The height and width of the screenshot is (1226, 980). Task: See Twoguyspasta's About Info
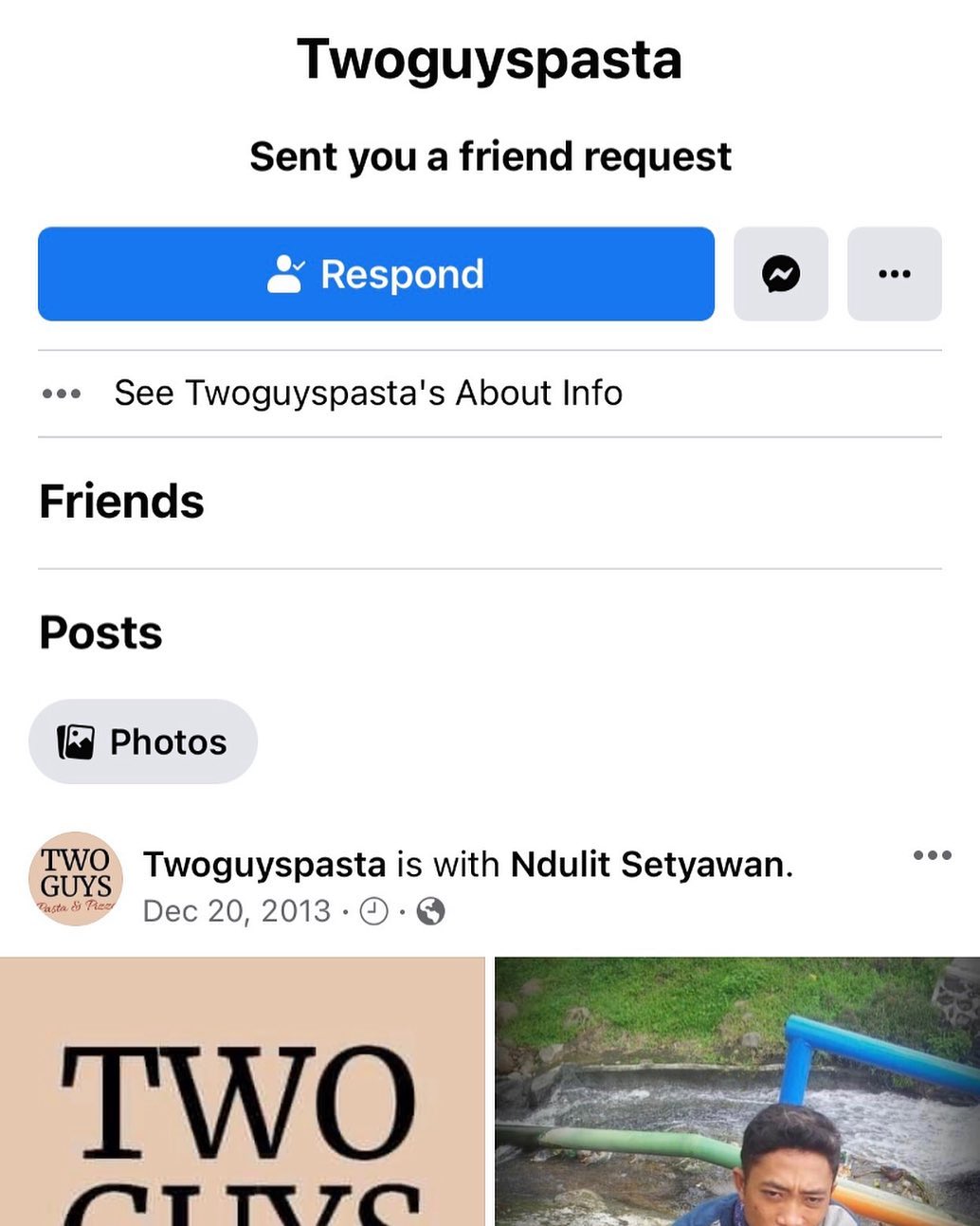368,393
